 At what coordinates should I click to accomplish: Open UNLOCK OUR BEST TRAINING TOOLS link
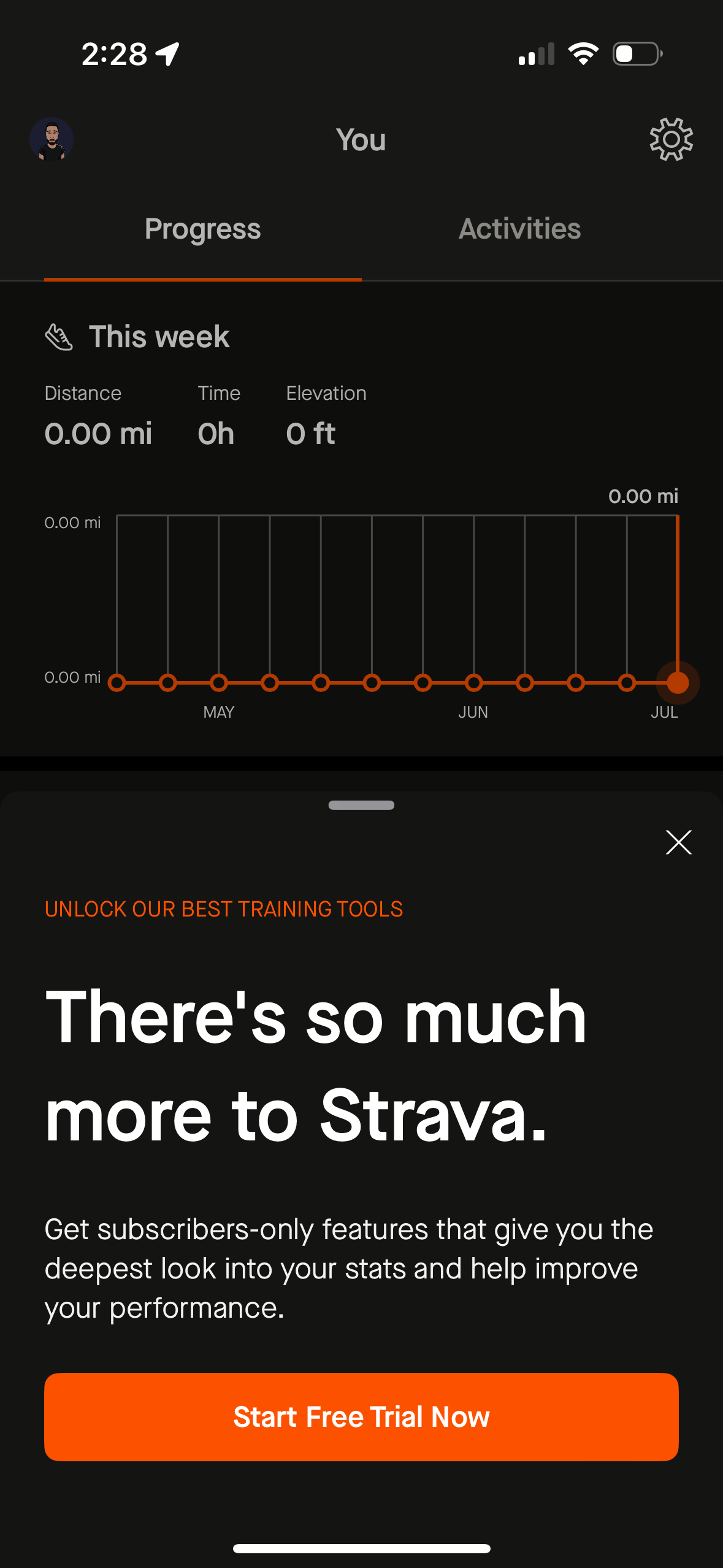coord(223,909)
